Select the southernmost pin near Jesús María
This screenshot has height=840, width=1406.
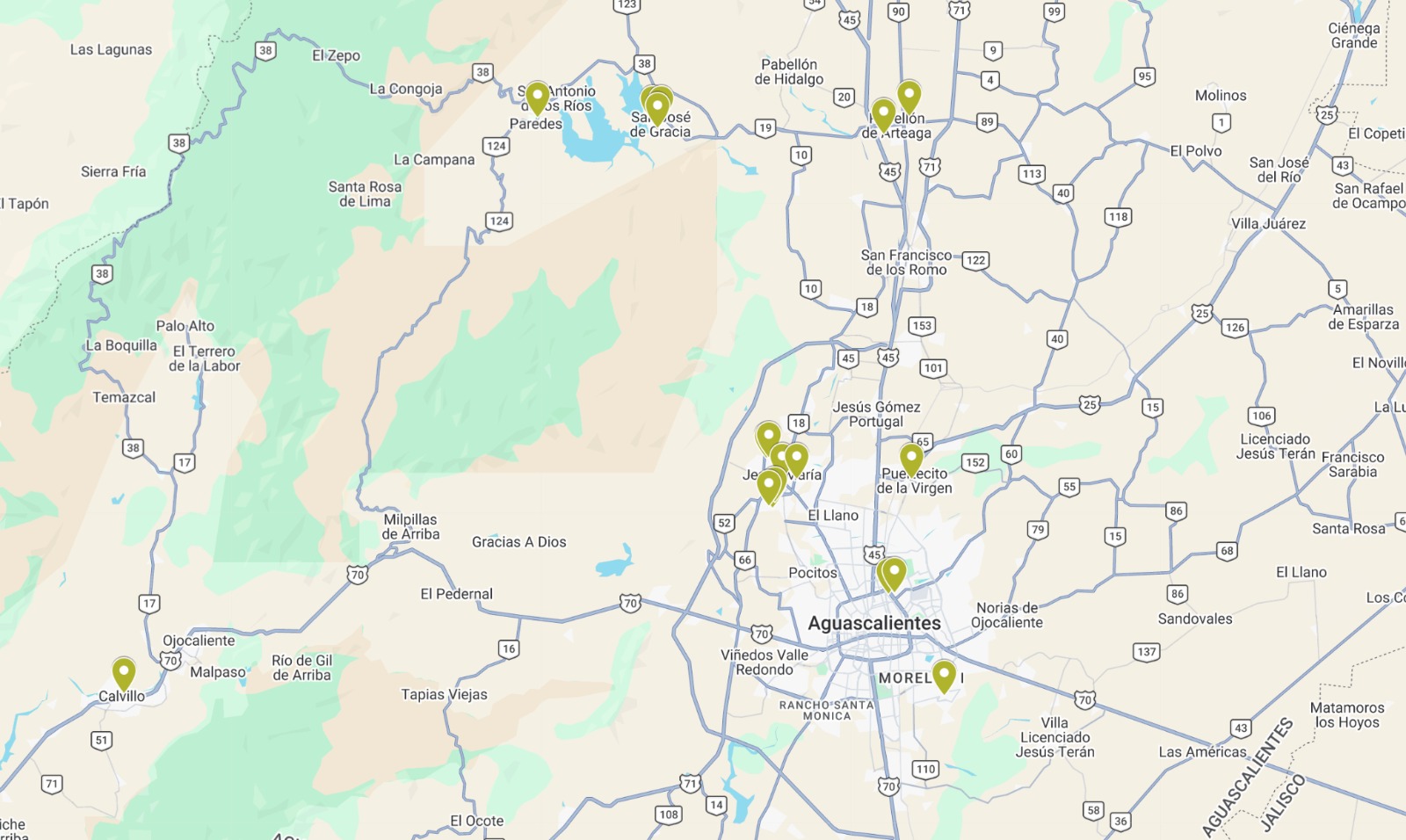769,485
